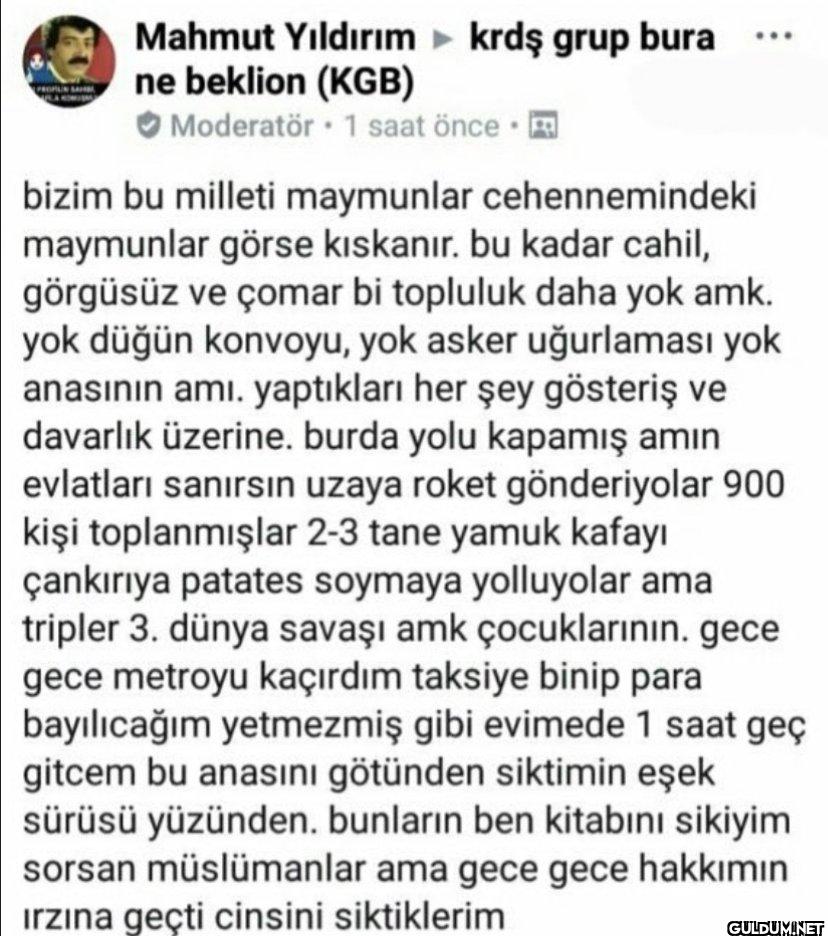
Task: Open Mahmut Yıldırım's profile via his name
Action: (275, 37)
